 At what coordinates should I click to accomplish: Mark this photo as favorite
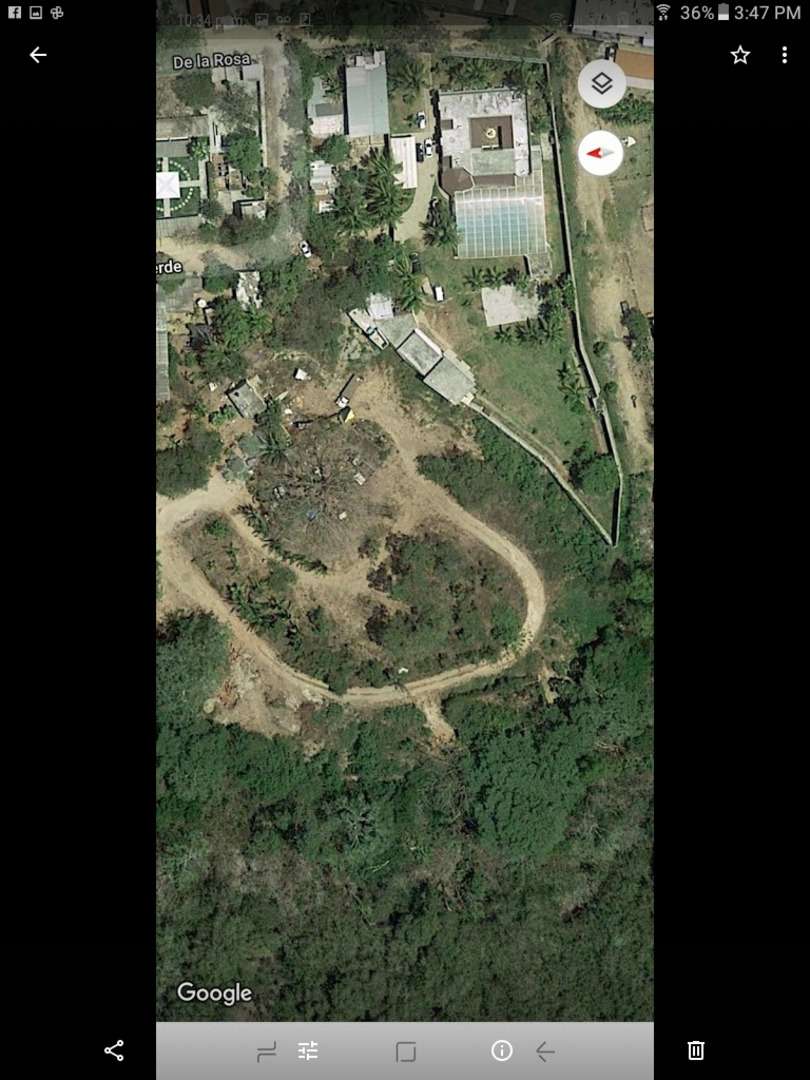(x=740, y=55)
